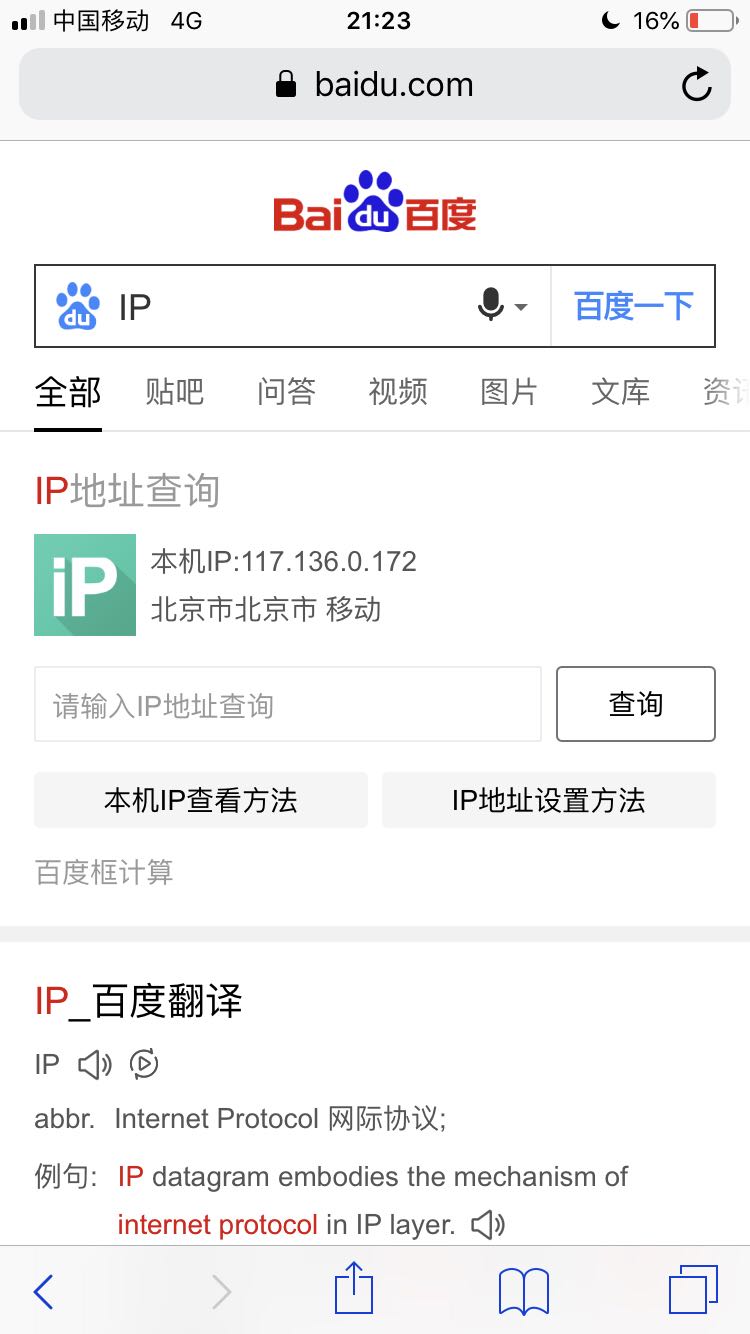The width and height of the screenshot is (750, 1334).
Task: Open the tab switcher icon
Action: click(x=694, y=1291)
